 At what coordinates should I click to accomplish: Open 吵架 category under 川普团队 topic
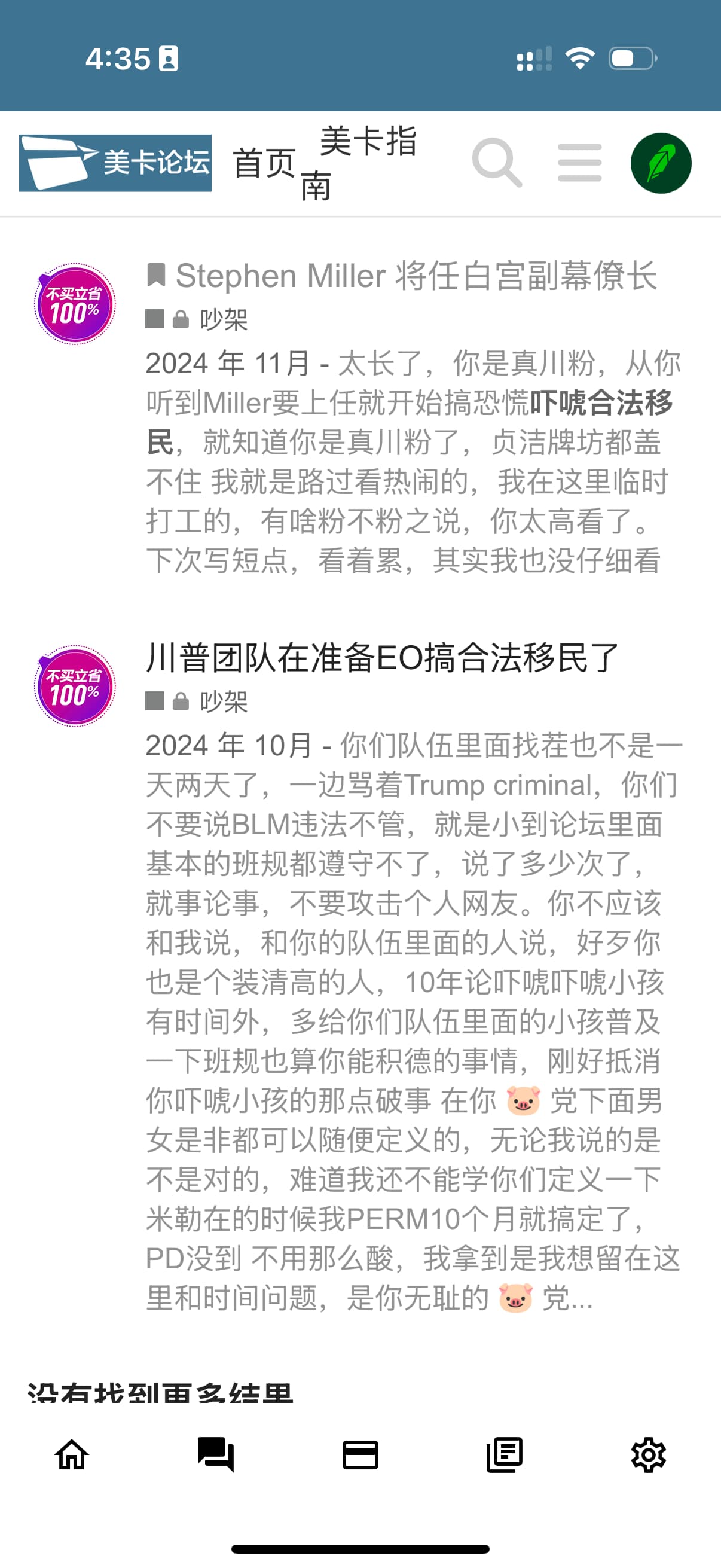(x=224, y=701)
